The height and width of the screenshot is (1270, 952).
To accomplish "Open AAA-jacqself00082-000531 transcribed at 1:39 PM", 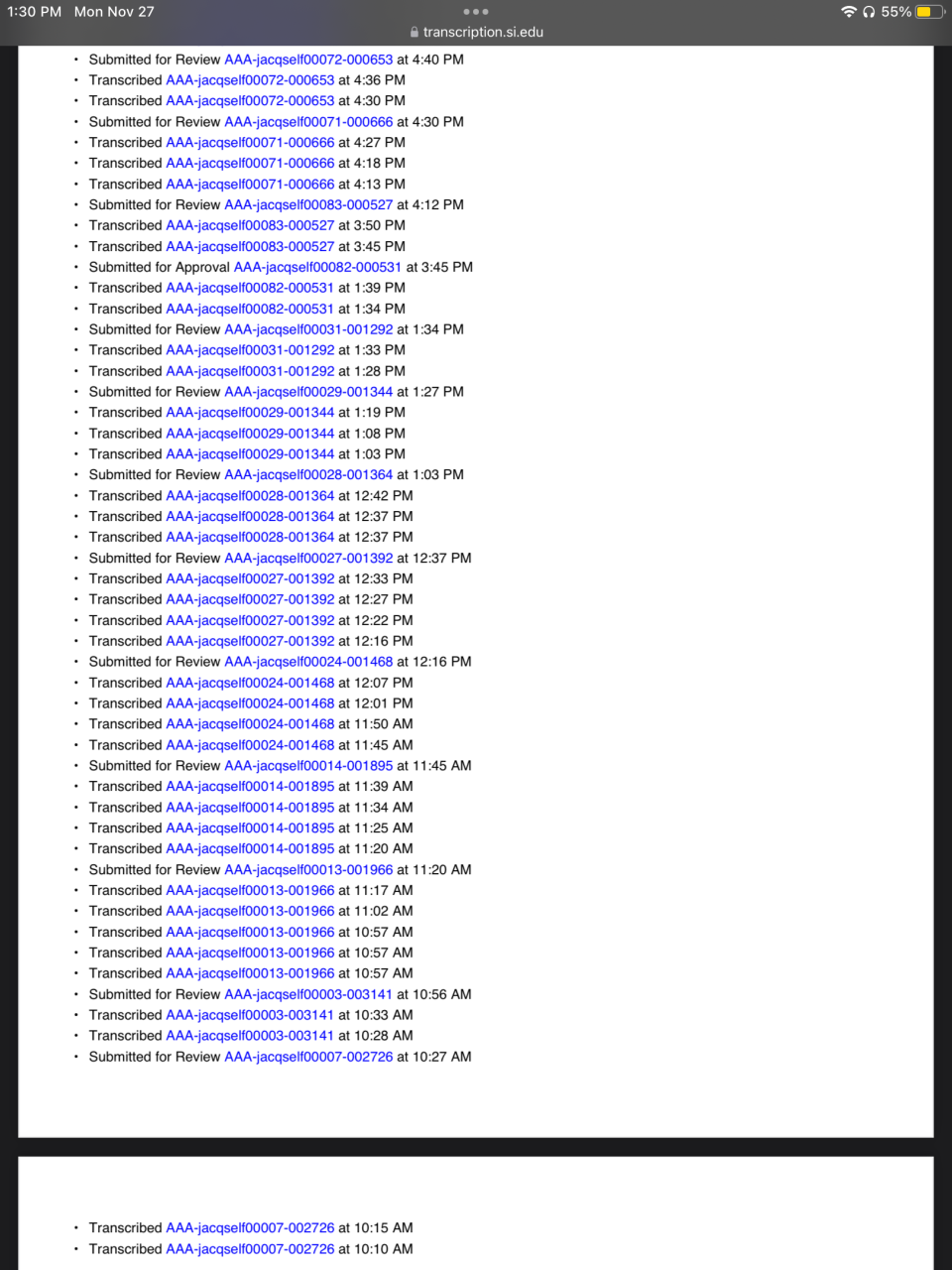I will [250, 288].
